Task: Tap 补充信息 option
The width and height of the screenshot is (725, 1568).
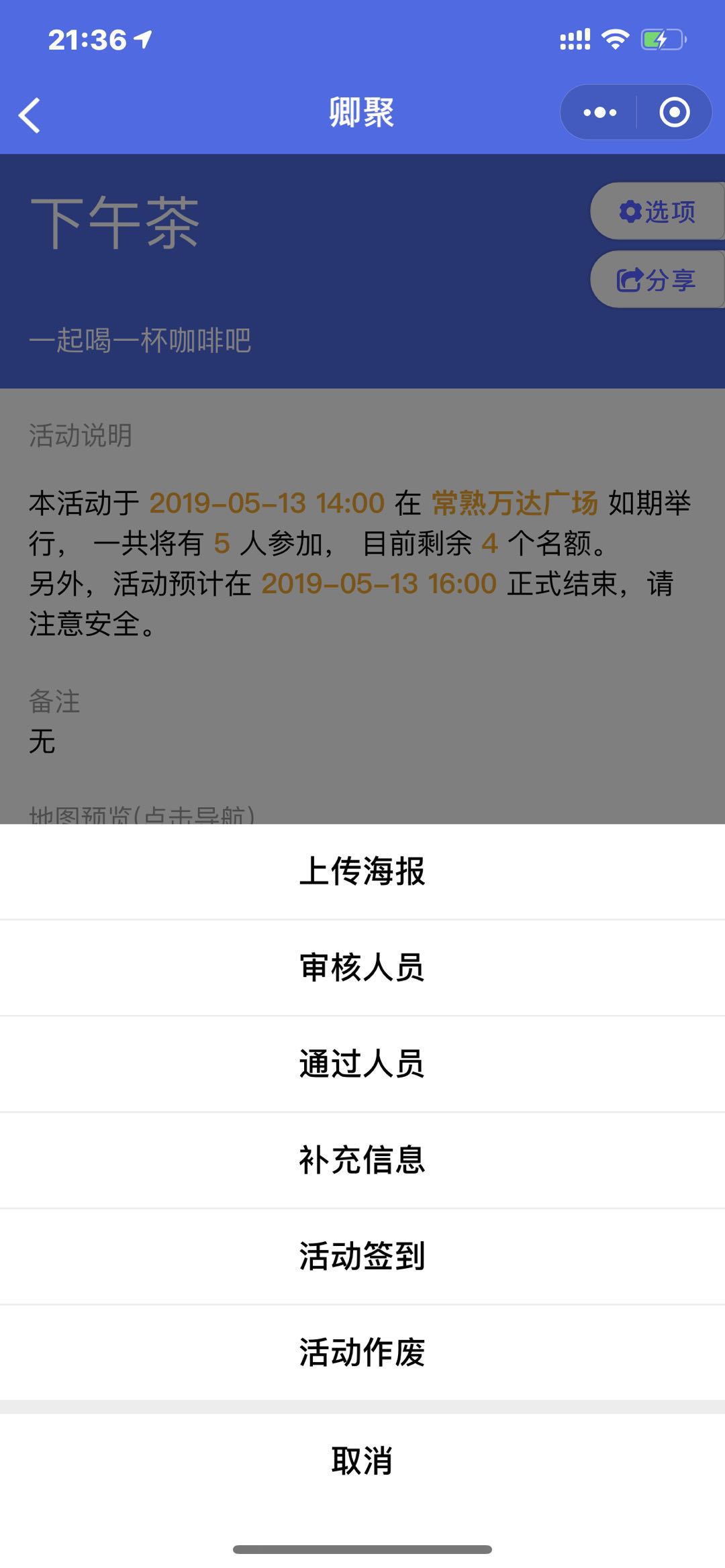Action: point(362,1160)
